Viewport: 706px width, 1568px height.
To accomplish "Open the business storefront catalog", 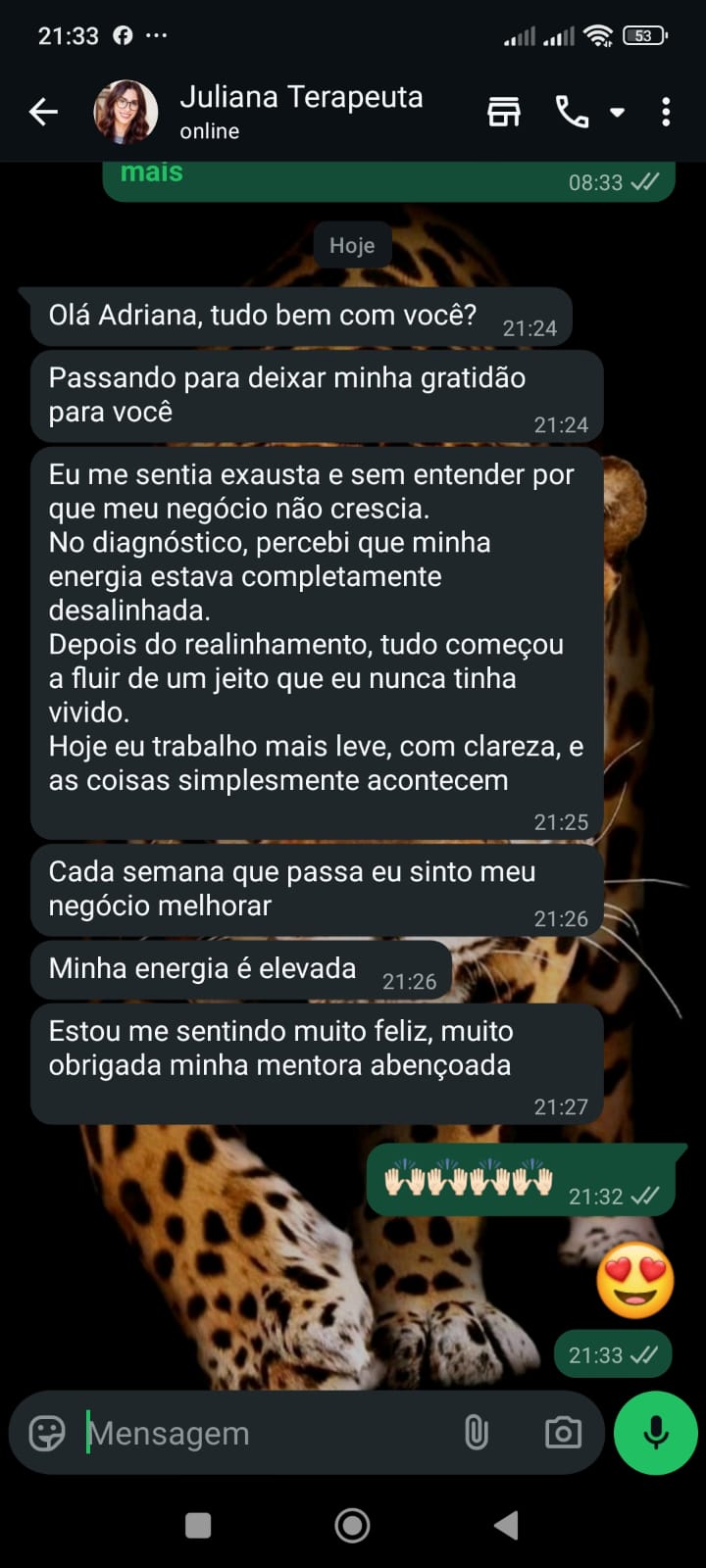I will coord(504,112).
